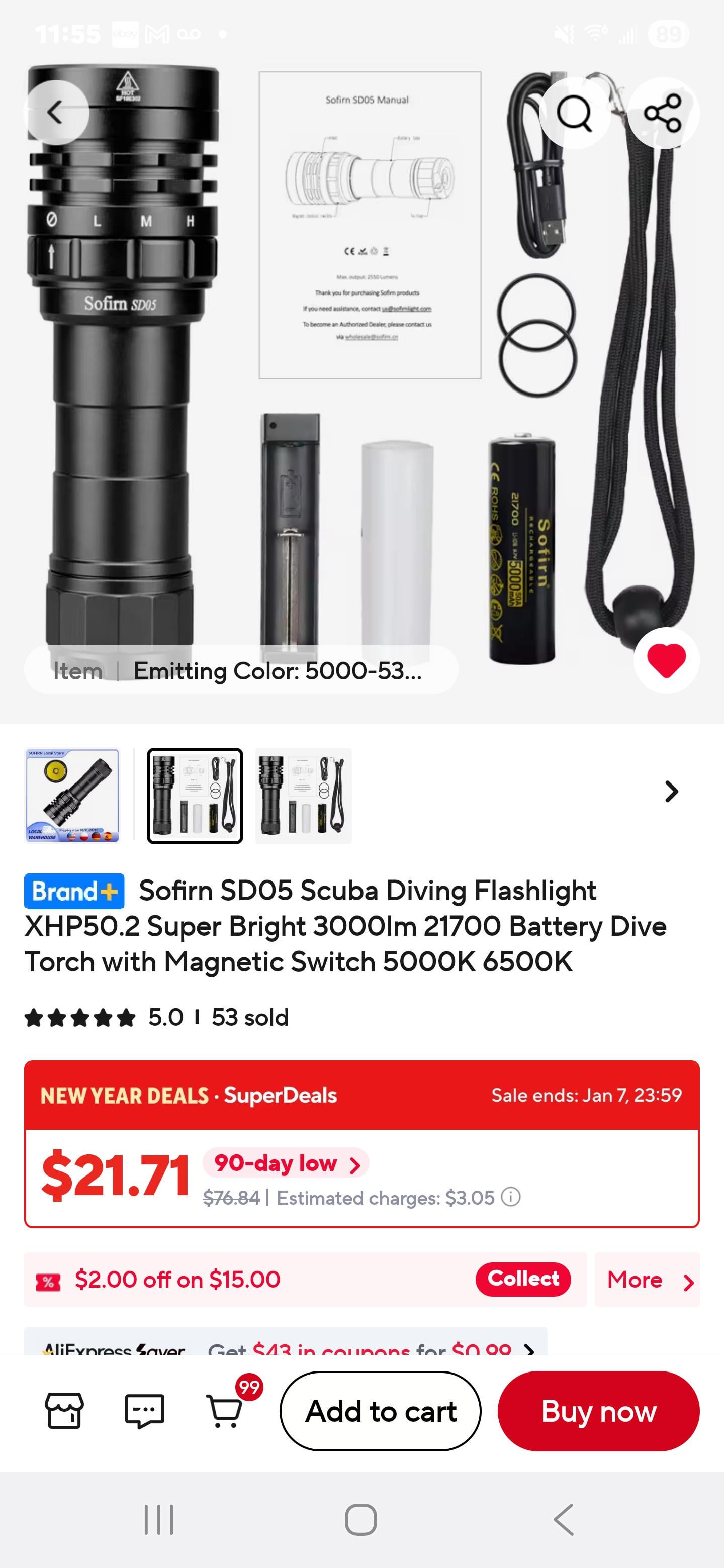Go to the system home screen

click(x=361, y=1519)
